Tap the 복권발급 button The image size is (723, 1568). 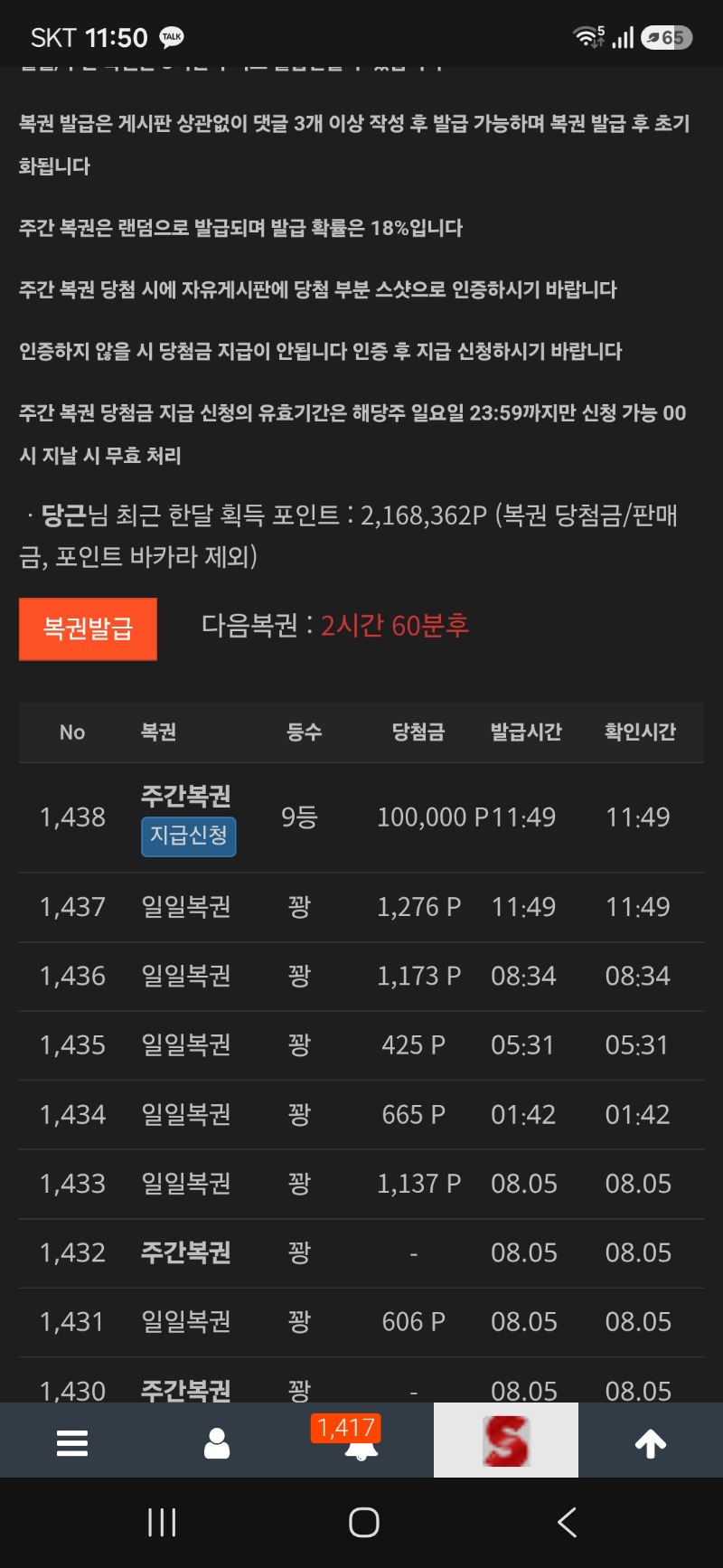tap(88, 628)
